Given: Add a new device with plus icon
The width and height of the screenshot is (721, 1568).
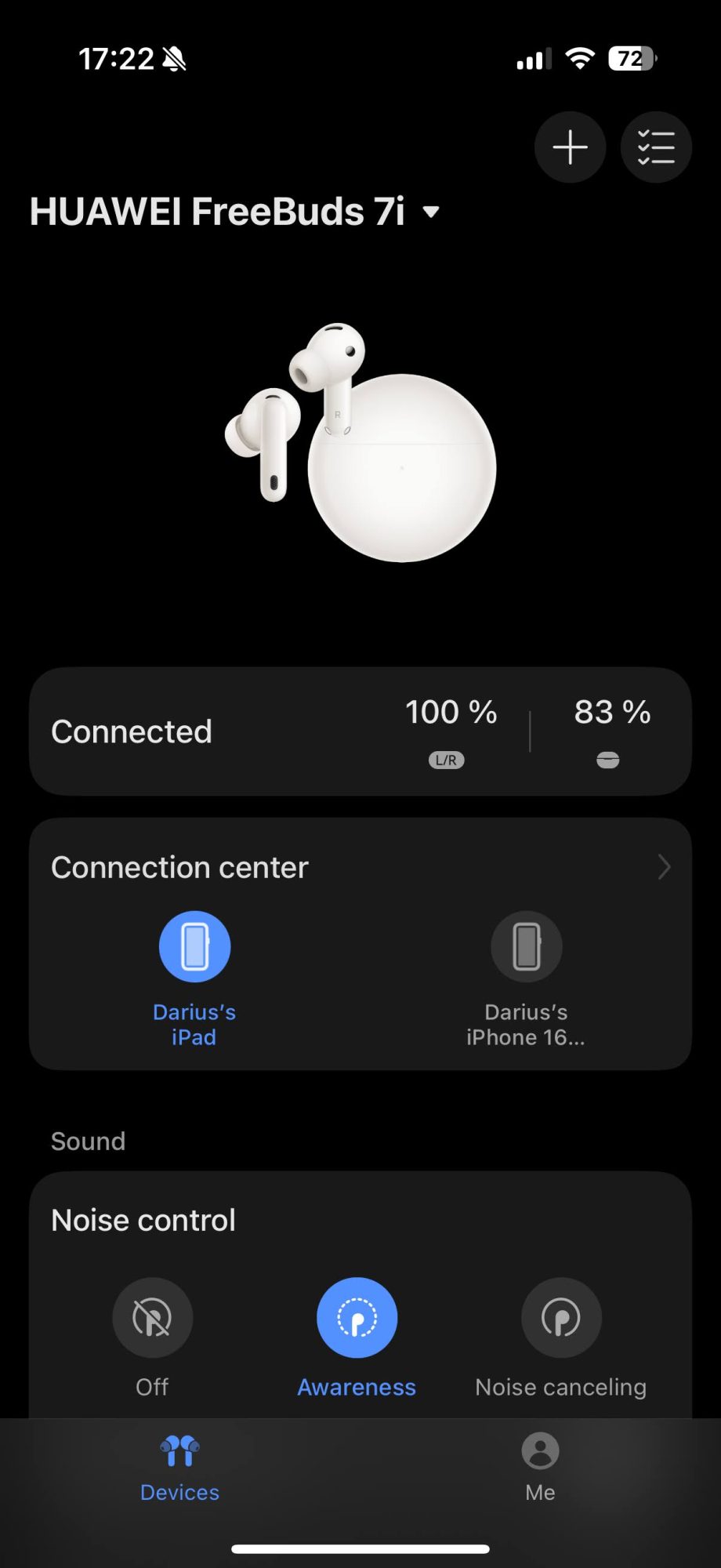Looking at the screenshot, I should (x=570, y=147).
